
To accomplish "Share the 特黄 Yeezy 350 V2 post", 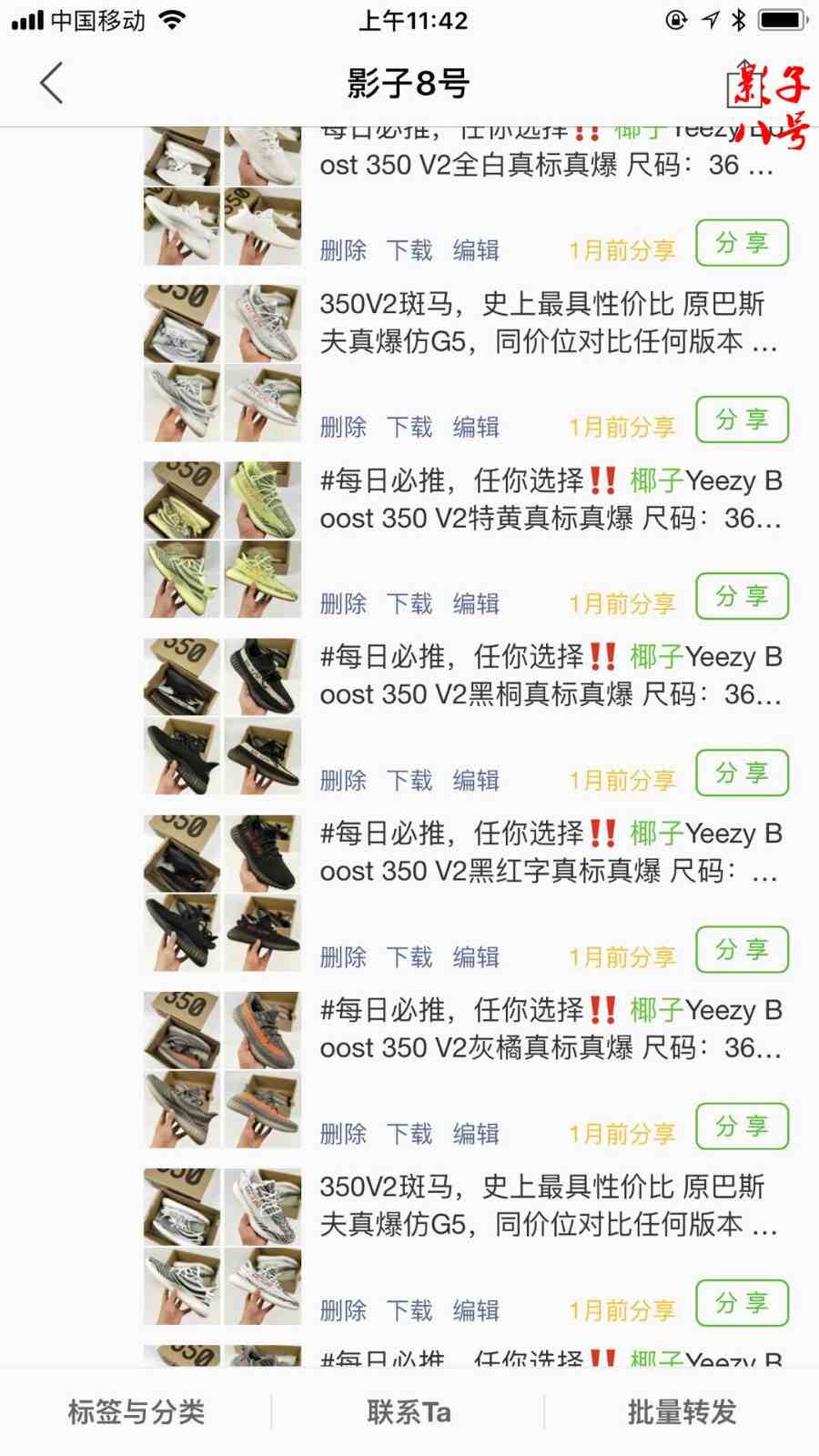I will (x=742, y=596).
